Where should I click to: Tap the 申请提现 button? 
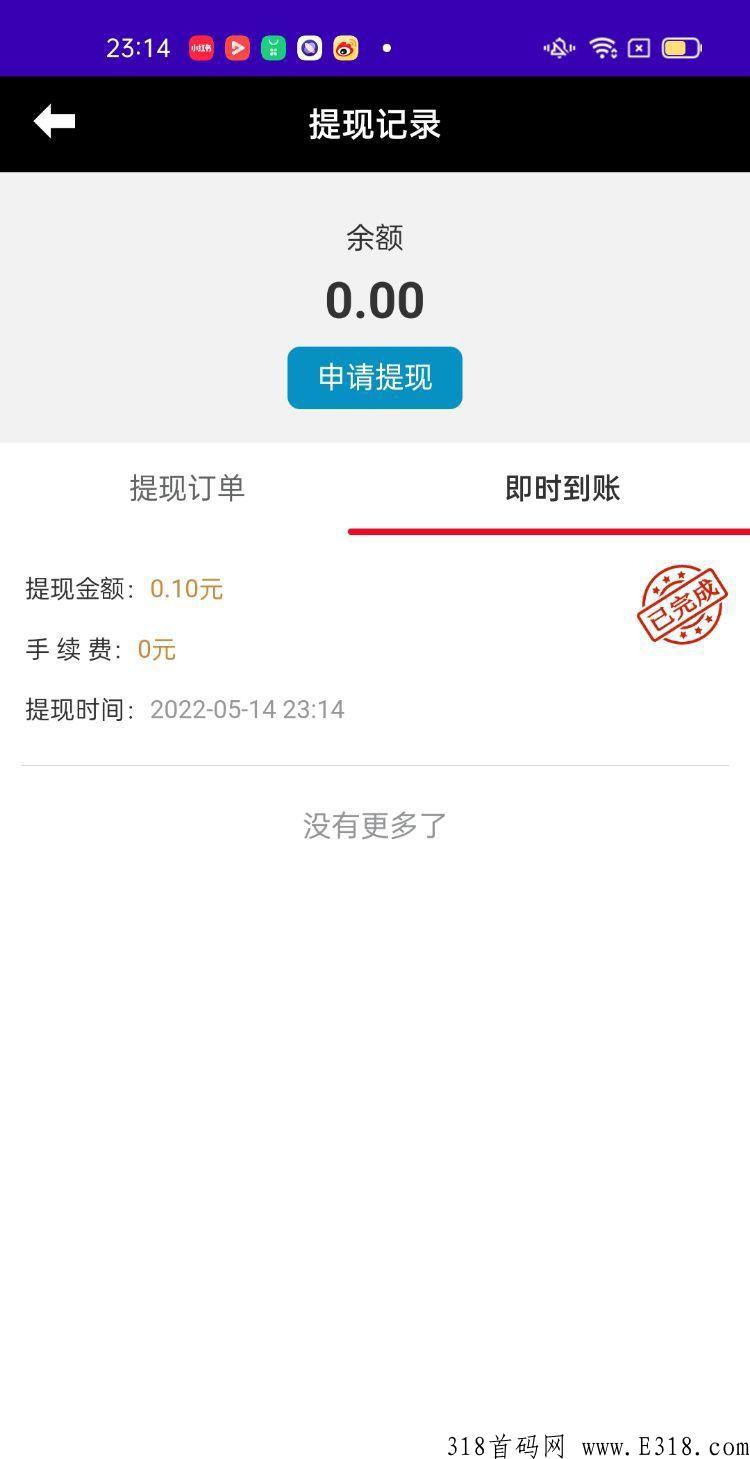(375, 378)
